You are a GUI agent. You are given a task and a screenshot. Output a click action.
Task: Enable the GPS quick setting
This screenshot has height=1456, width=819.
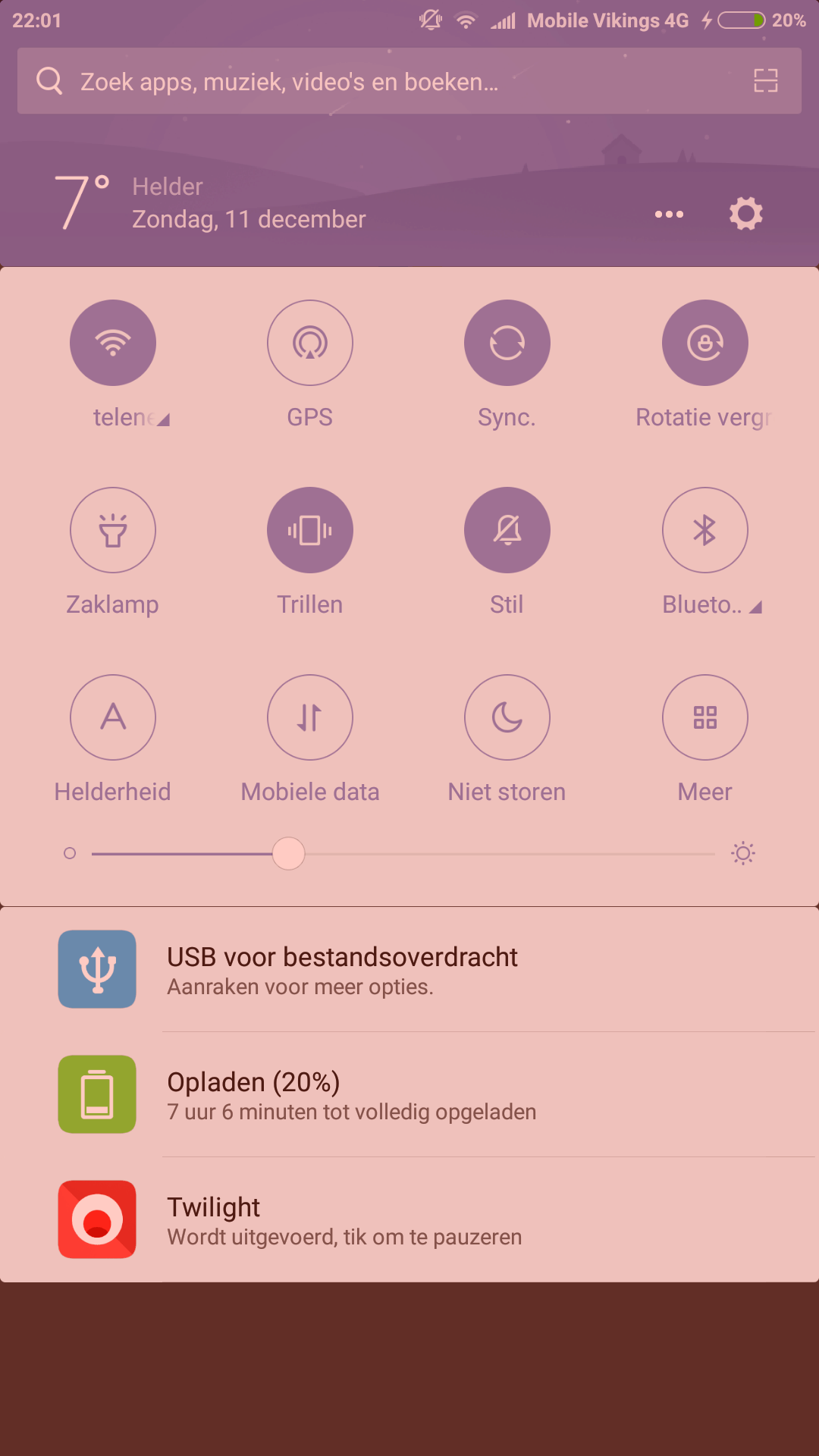click(x=310, y=343)
